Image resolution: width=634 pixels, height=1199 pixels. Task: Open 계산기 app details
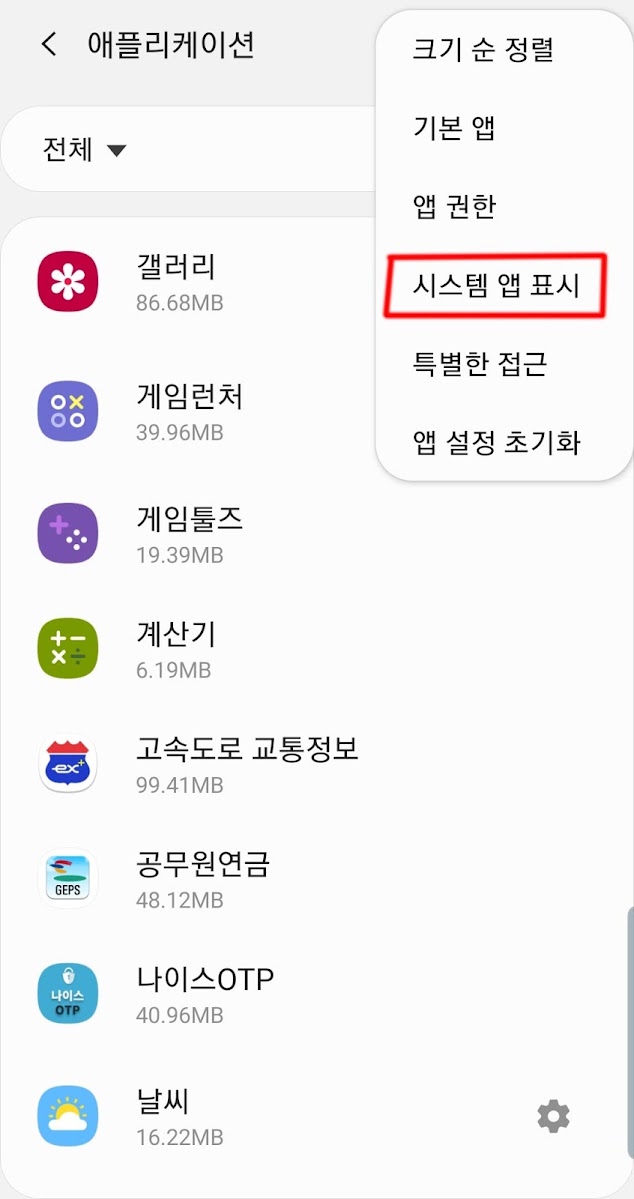tap(176, 648)
